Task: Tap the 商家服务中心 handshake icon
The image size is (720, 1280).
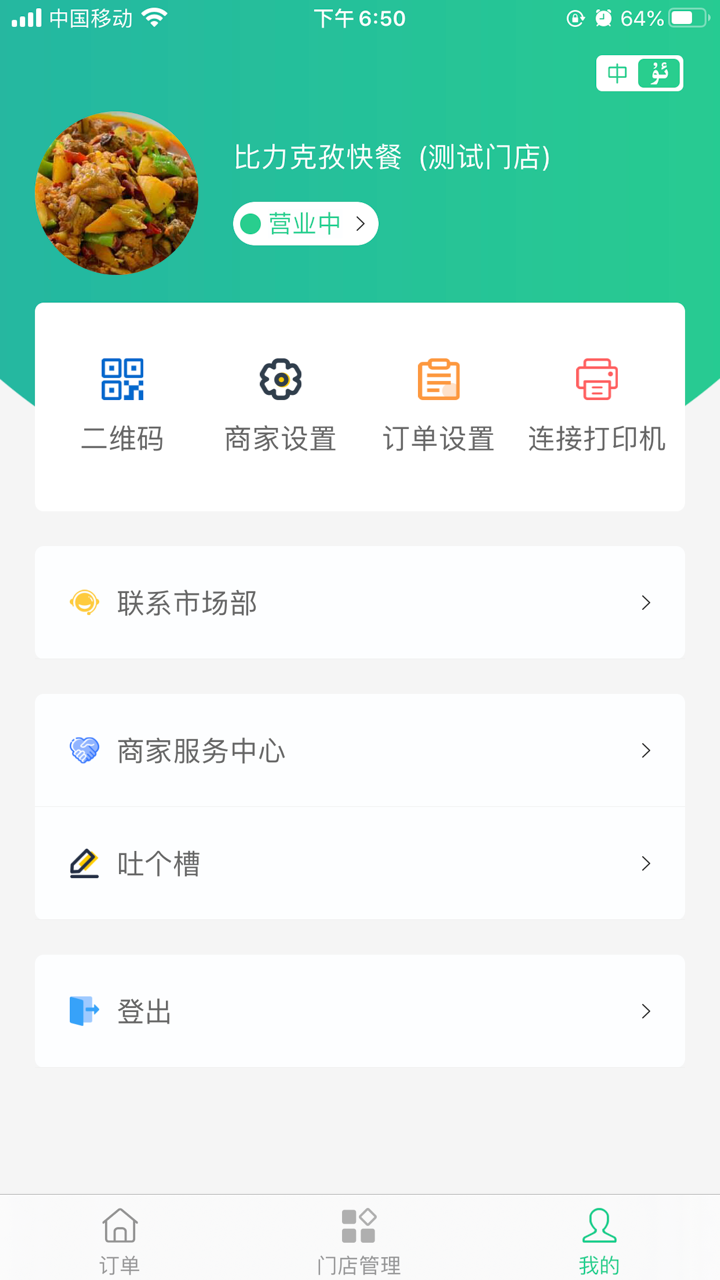Action: (x=84, y=750)
